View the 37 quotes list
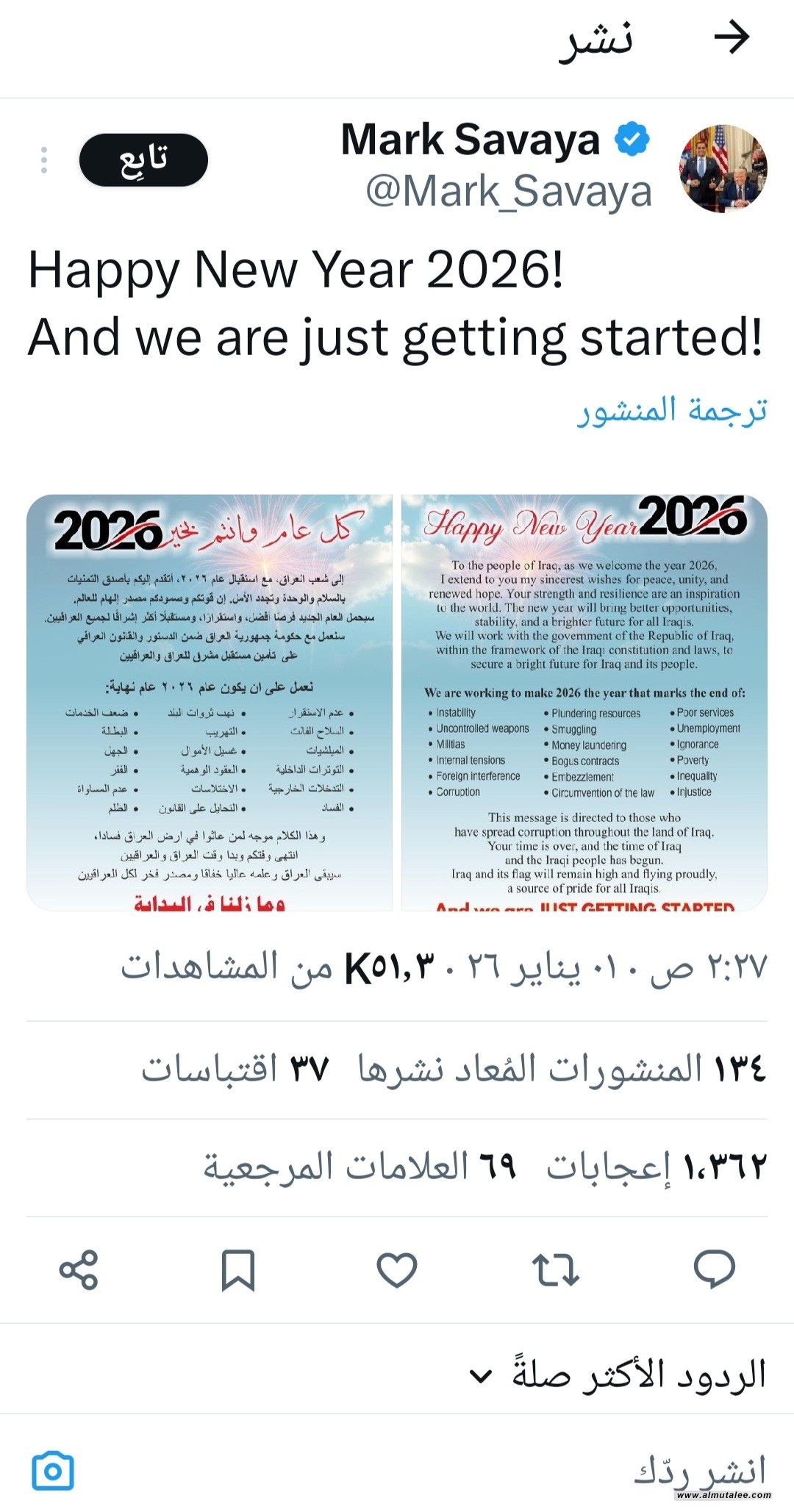This screenshot has width=794, height=1512. [235, 1068]
